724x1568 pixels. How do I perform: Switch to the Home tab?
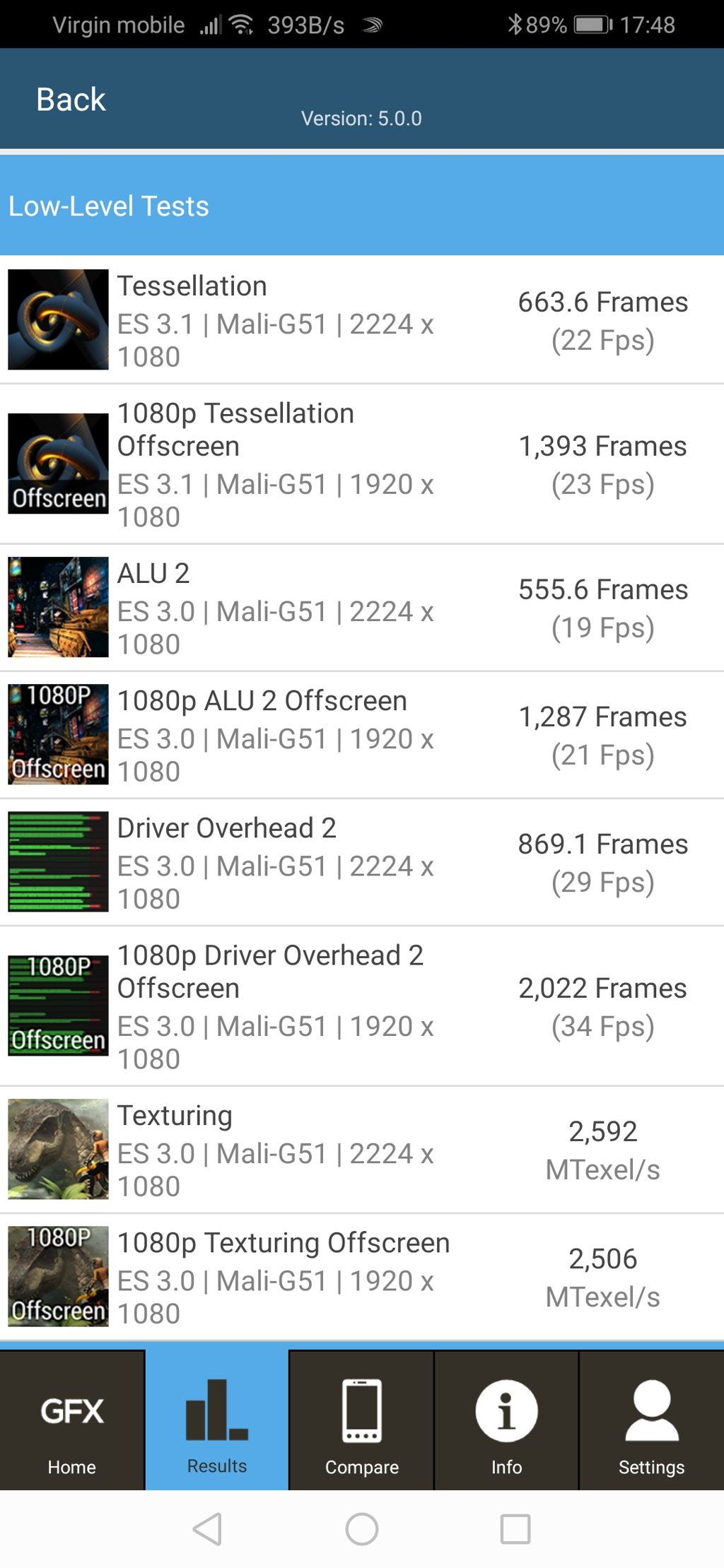point(72,1422)
